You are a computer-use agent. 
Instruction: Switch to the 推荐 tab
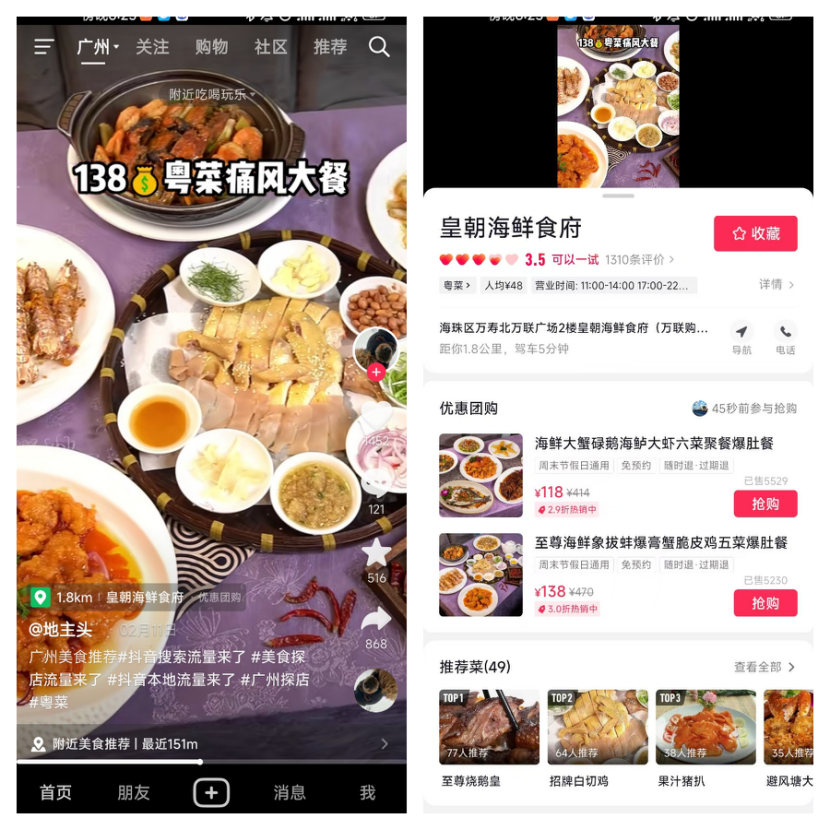click(329, 47)
